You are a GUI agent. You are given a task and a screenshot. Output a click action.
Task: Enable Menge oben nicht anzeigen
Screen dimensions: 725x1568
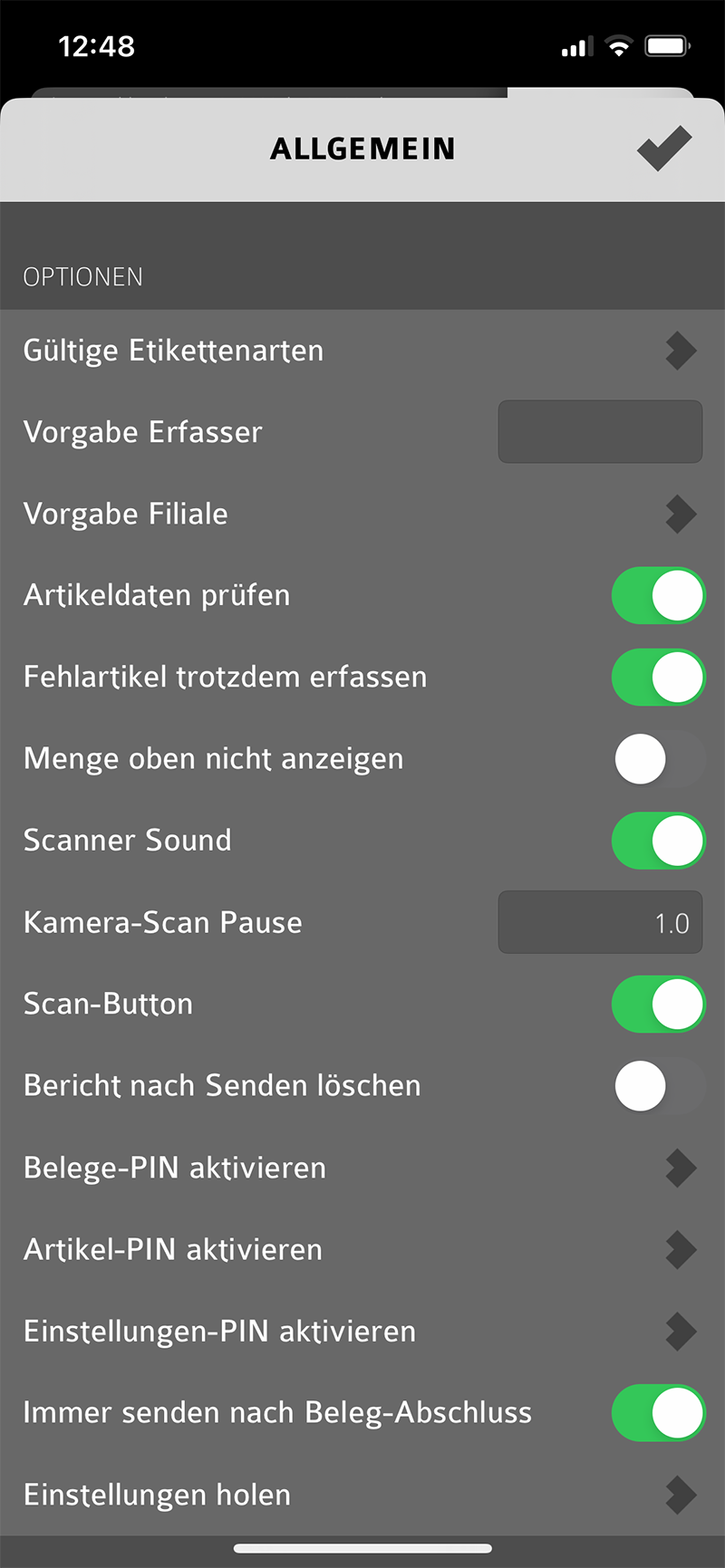[658, 759]
